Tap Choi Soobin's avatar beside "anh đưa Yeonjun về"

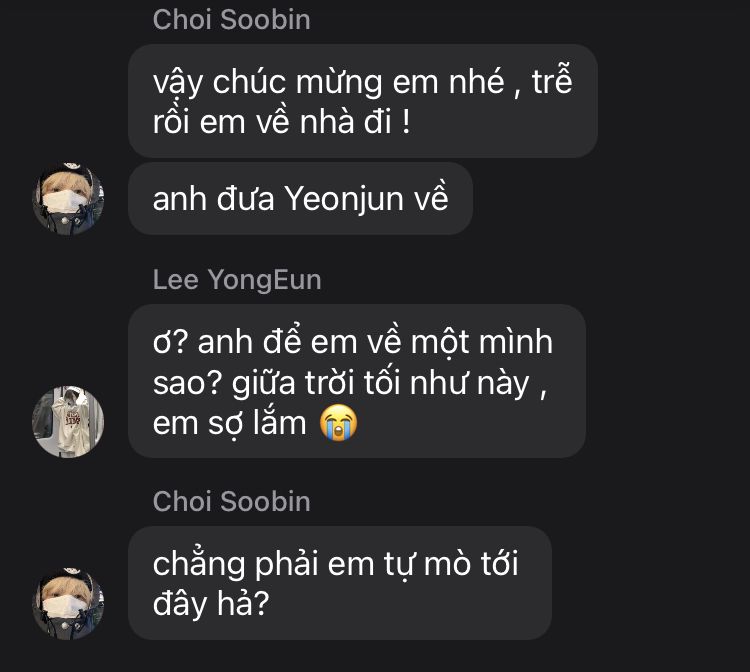point(68,199)
